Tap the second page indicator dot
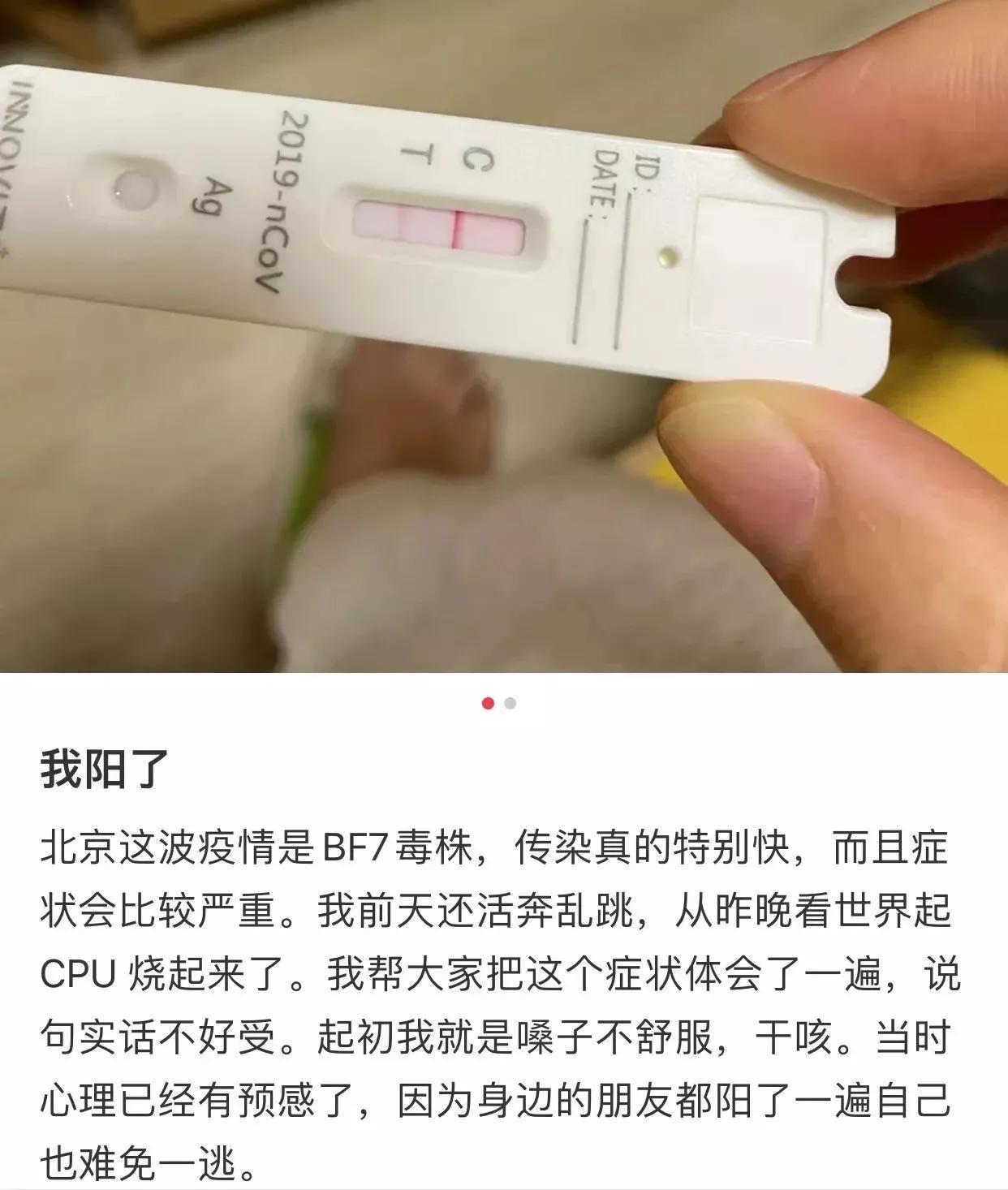1008x1190 pixels. tap(510, 704)
